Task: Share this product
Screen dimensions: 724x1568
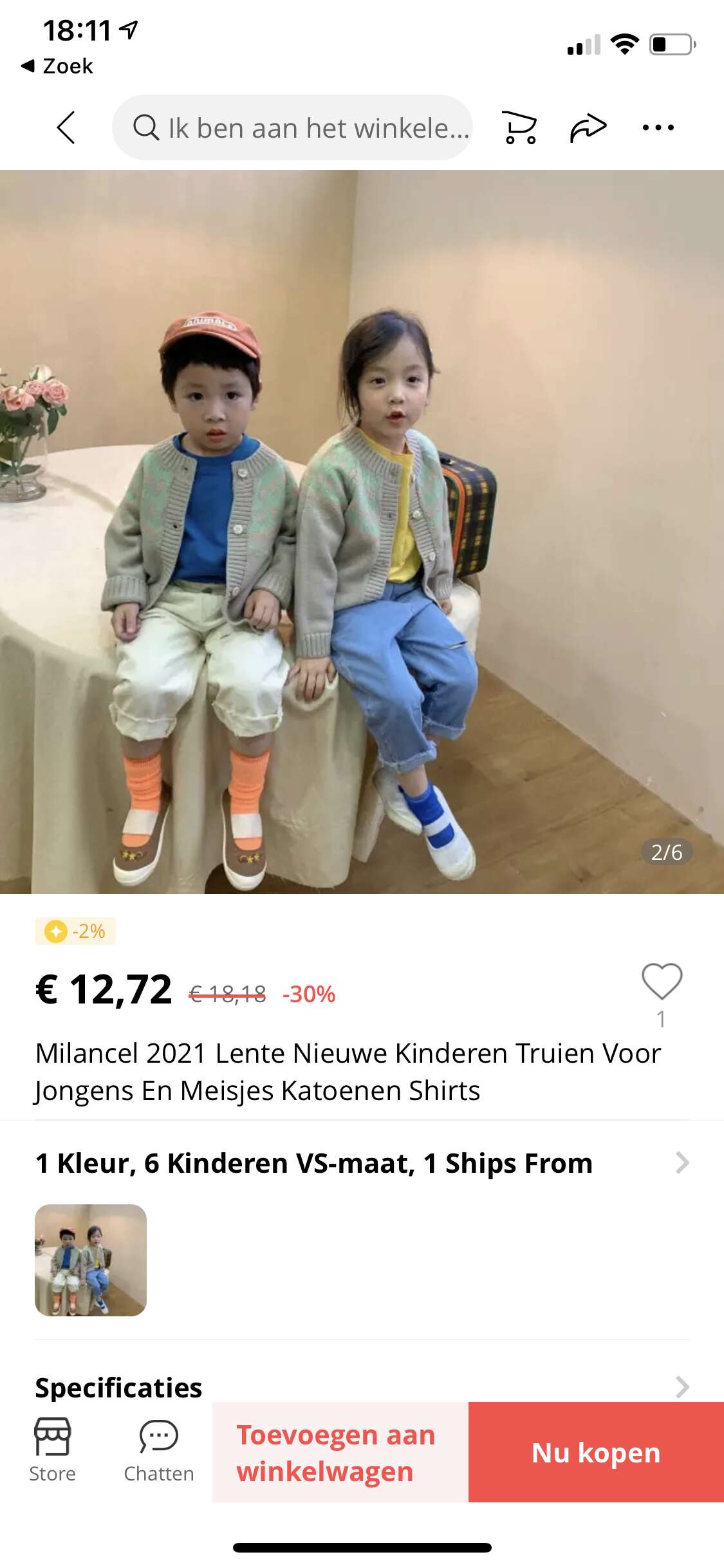Action: pos(588,127)
